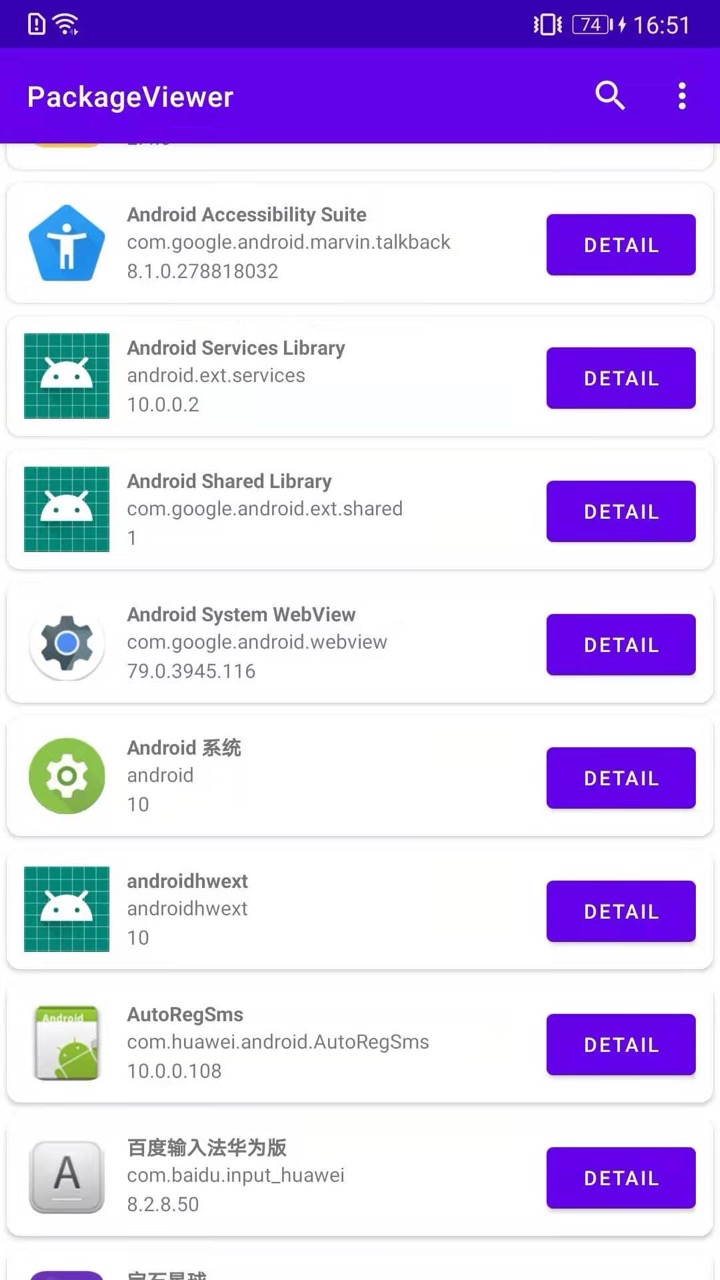Click the Android Shared Library app icon
Screen dimensions: 720x1280
pos(67,510)
